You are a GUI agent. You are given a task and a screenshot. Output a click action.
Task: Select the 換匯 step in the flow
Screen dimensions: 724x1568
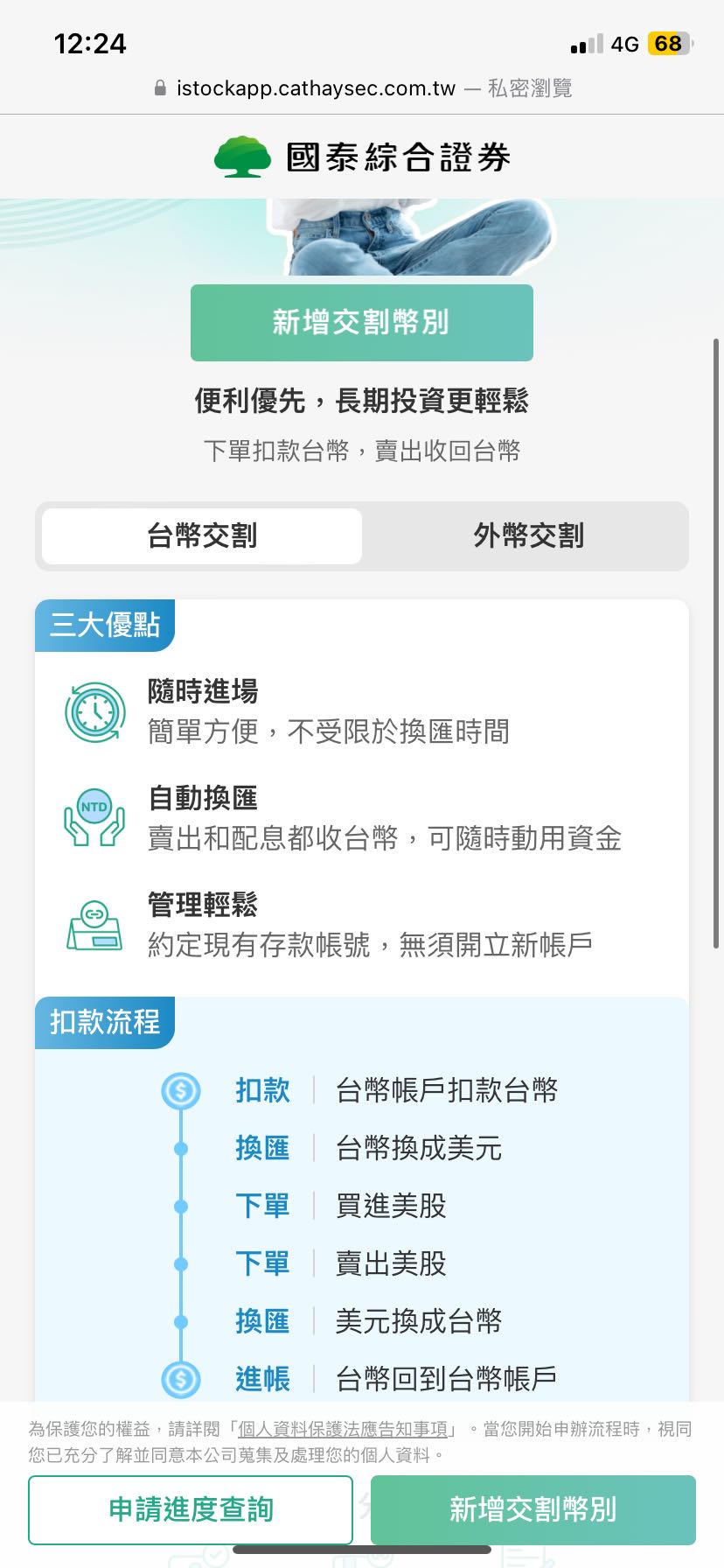263,1148
